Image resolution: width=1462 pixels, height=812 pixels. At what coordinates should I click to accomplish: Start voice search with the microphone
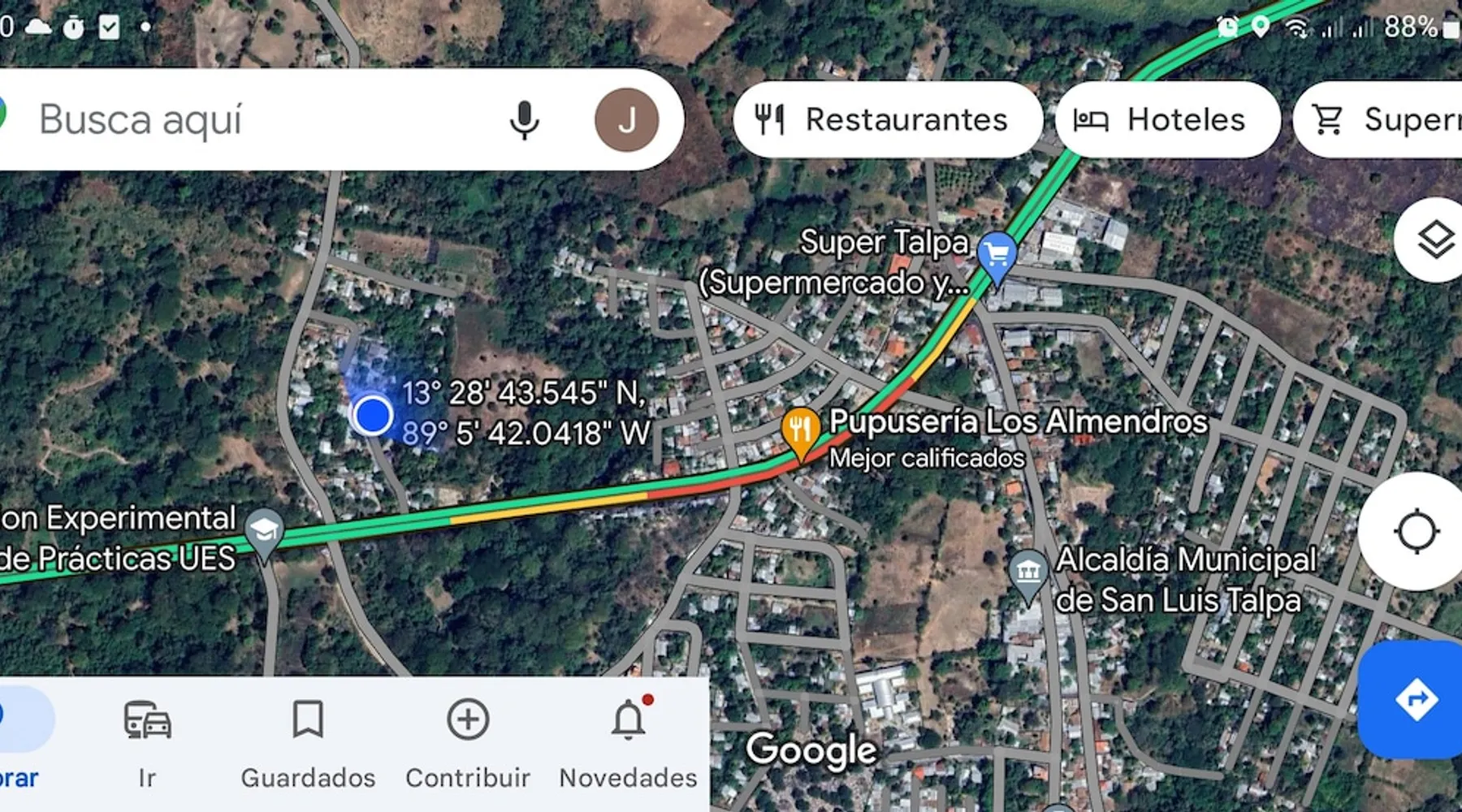coord(524,120)
